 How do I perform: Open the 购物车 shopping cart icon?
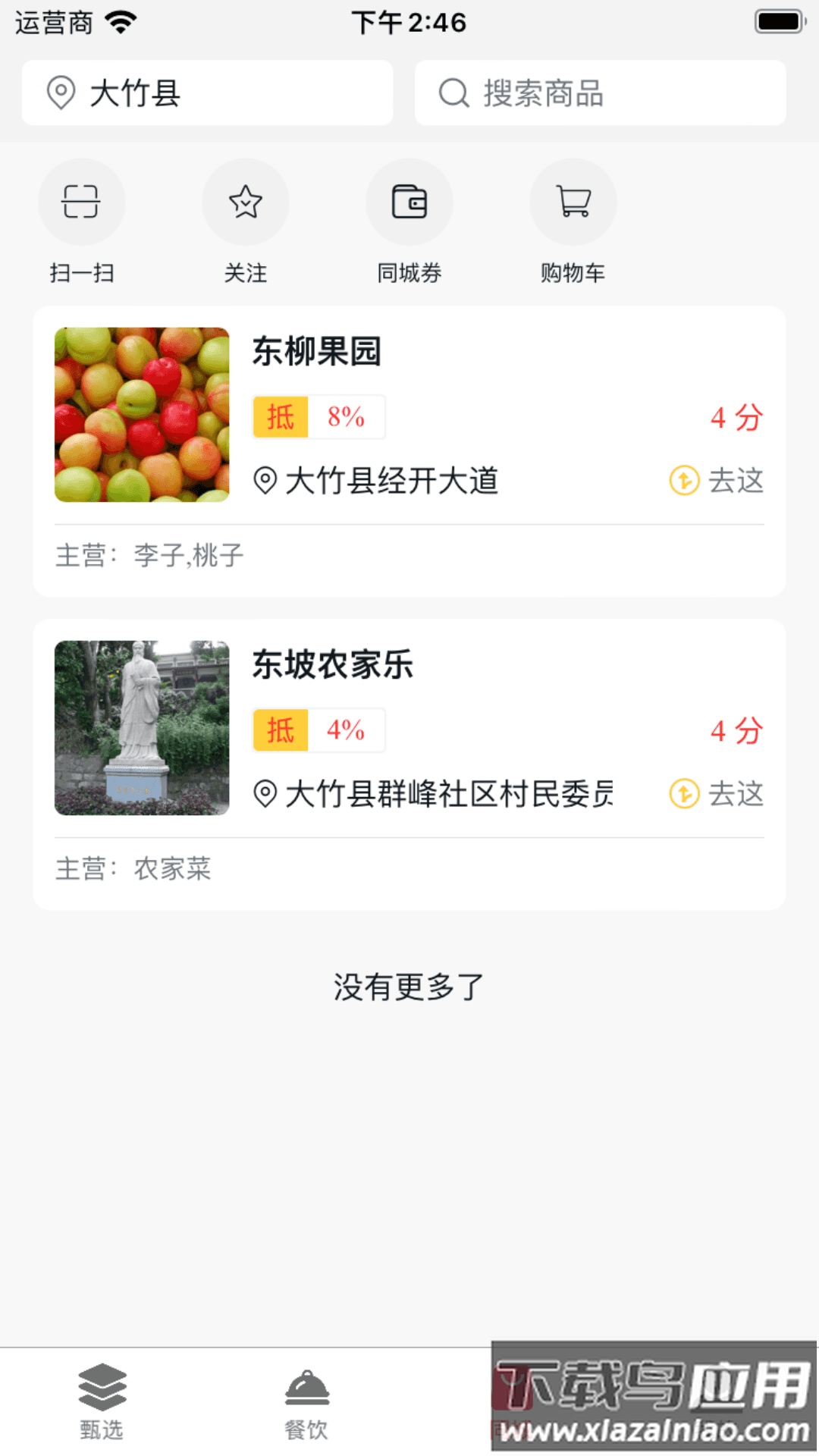pyautogui.click(x=573, y=202)
